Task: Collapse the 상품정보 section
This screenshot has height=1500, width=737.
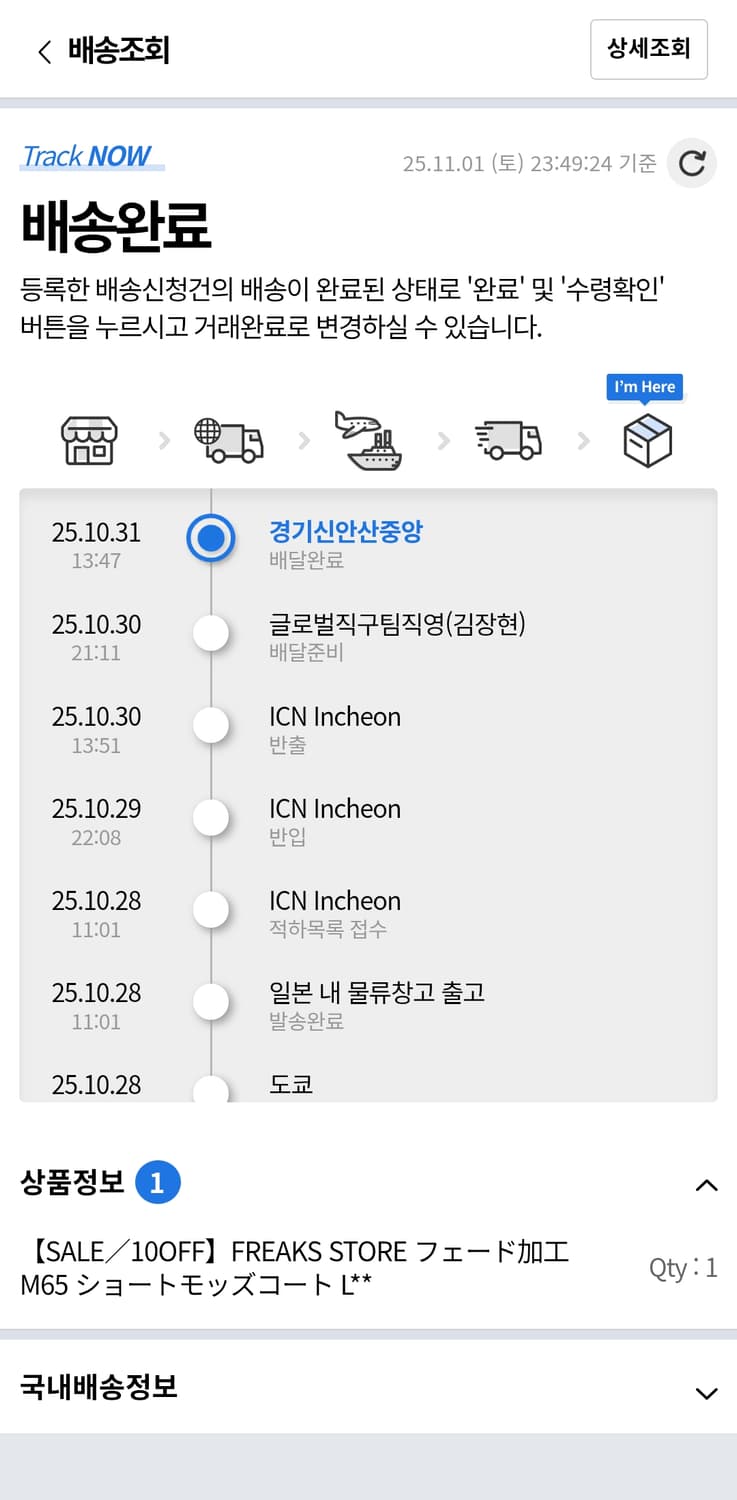Action: coord(708,1185)
